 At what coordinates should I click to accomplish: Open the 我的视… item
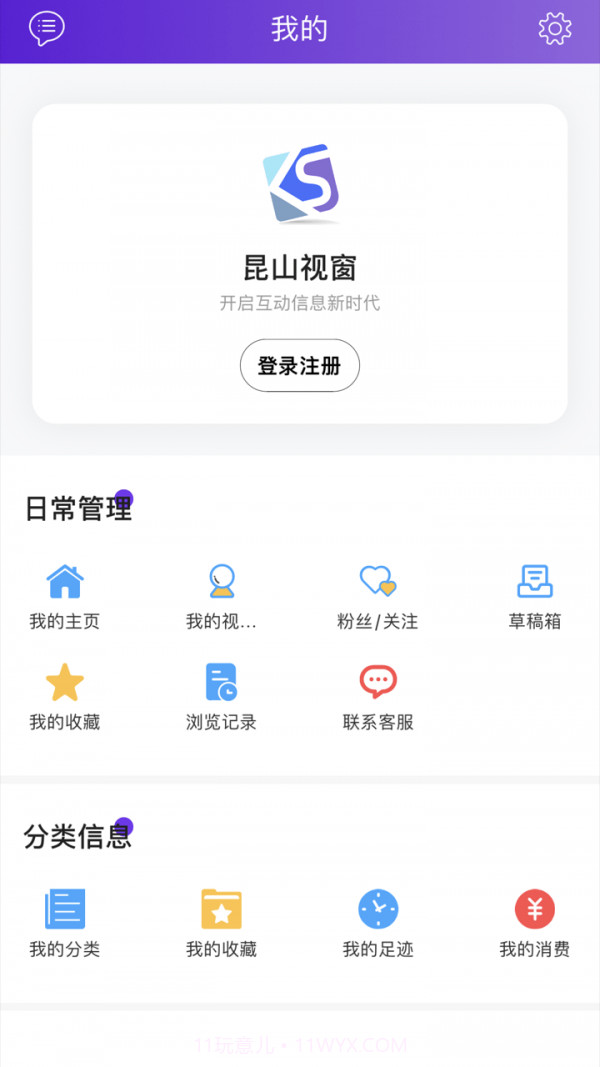click(x=221, y=597)
